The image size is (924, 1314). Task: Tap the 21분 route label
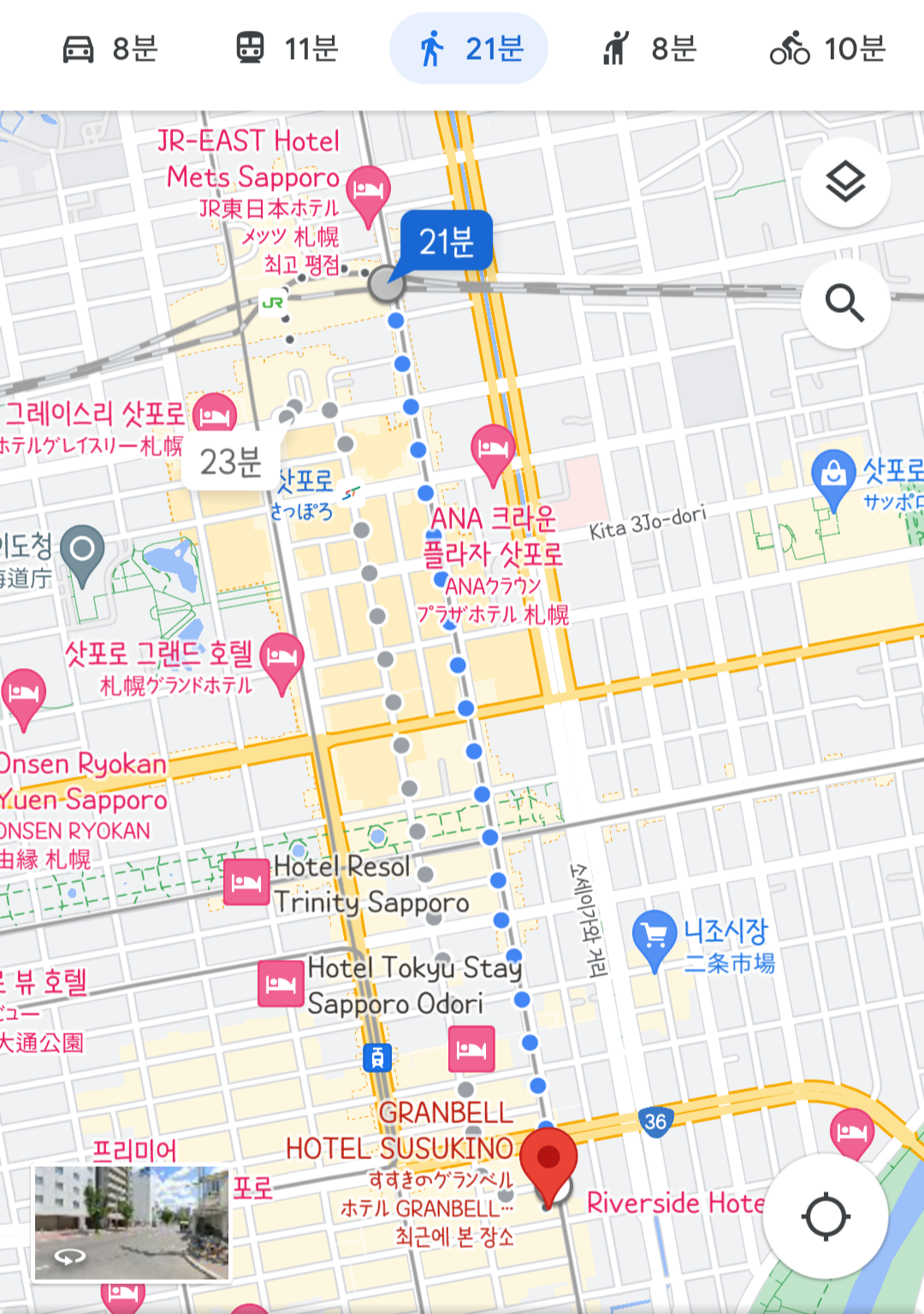(447, 242)
